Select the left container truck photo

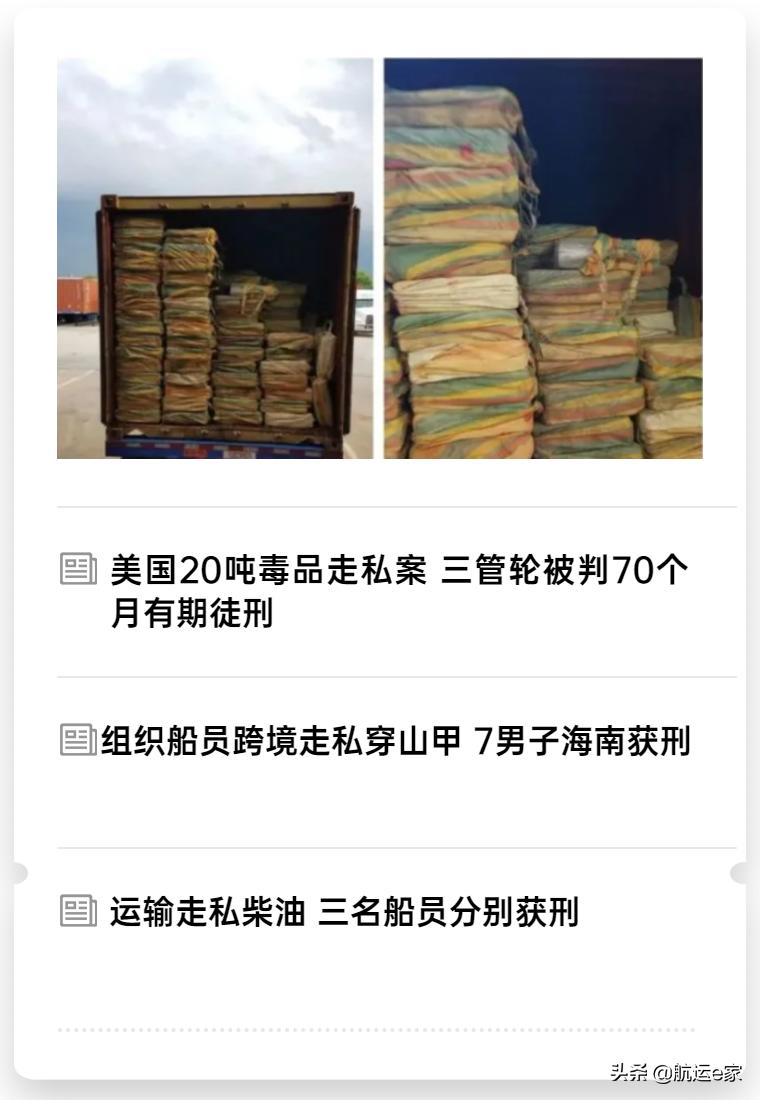tap(215, 260)
